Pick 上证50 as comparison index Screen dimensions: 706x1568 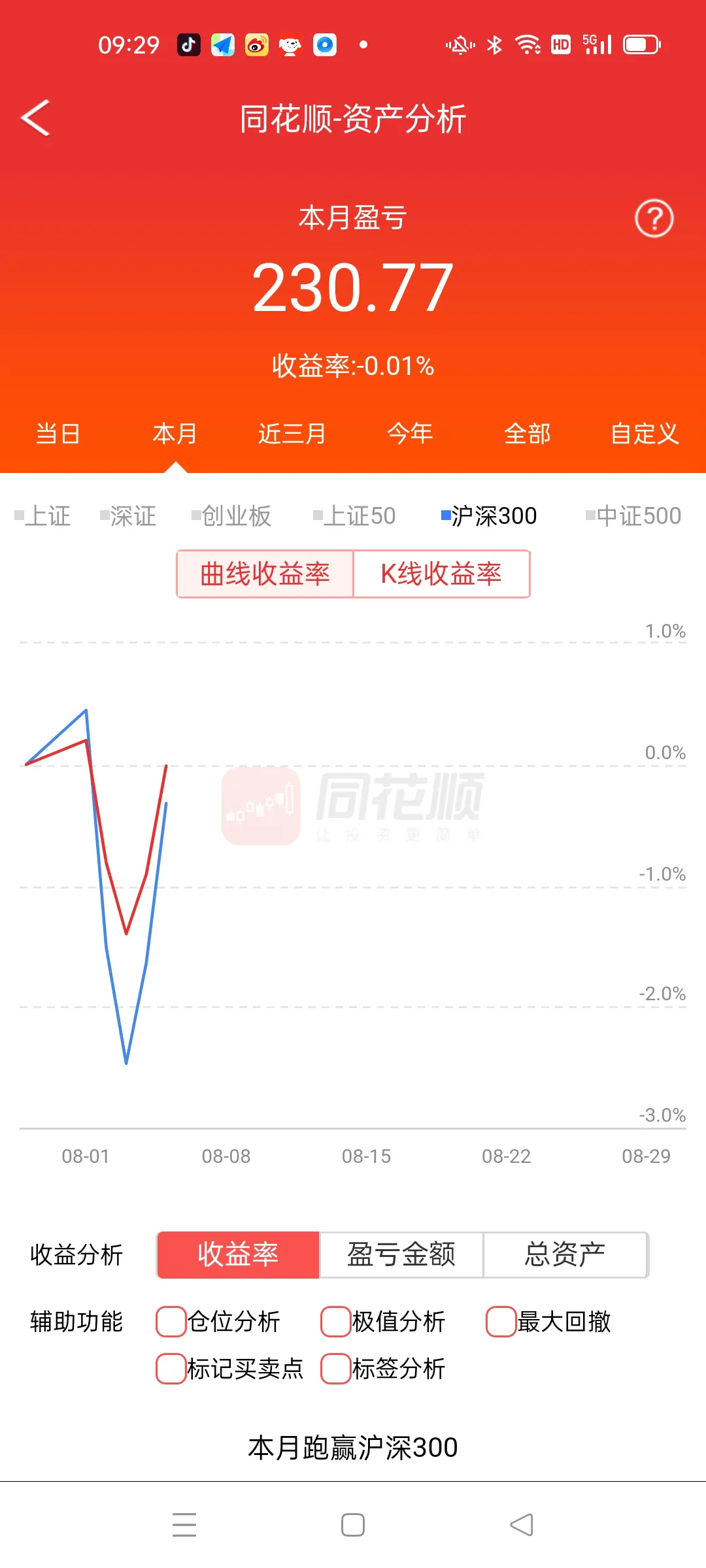(355, 516)
